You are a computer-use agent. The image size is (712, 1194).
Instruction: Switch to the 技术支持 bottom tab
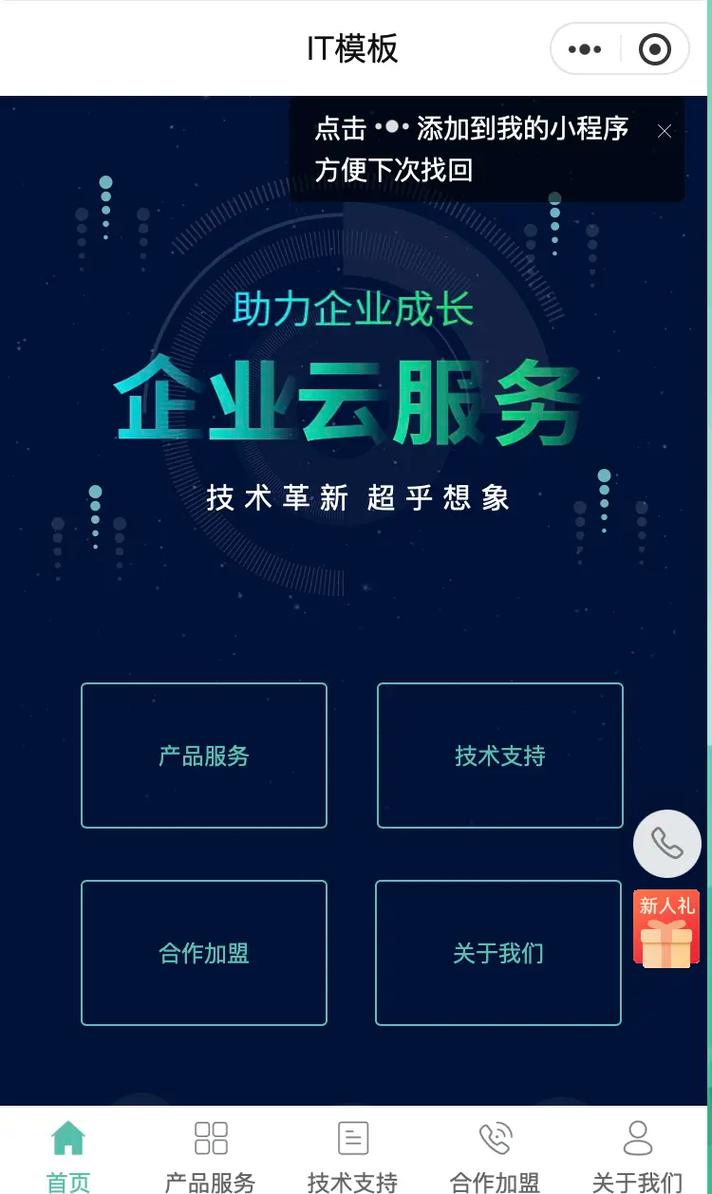tap(353, 1156)
